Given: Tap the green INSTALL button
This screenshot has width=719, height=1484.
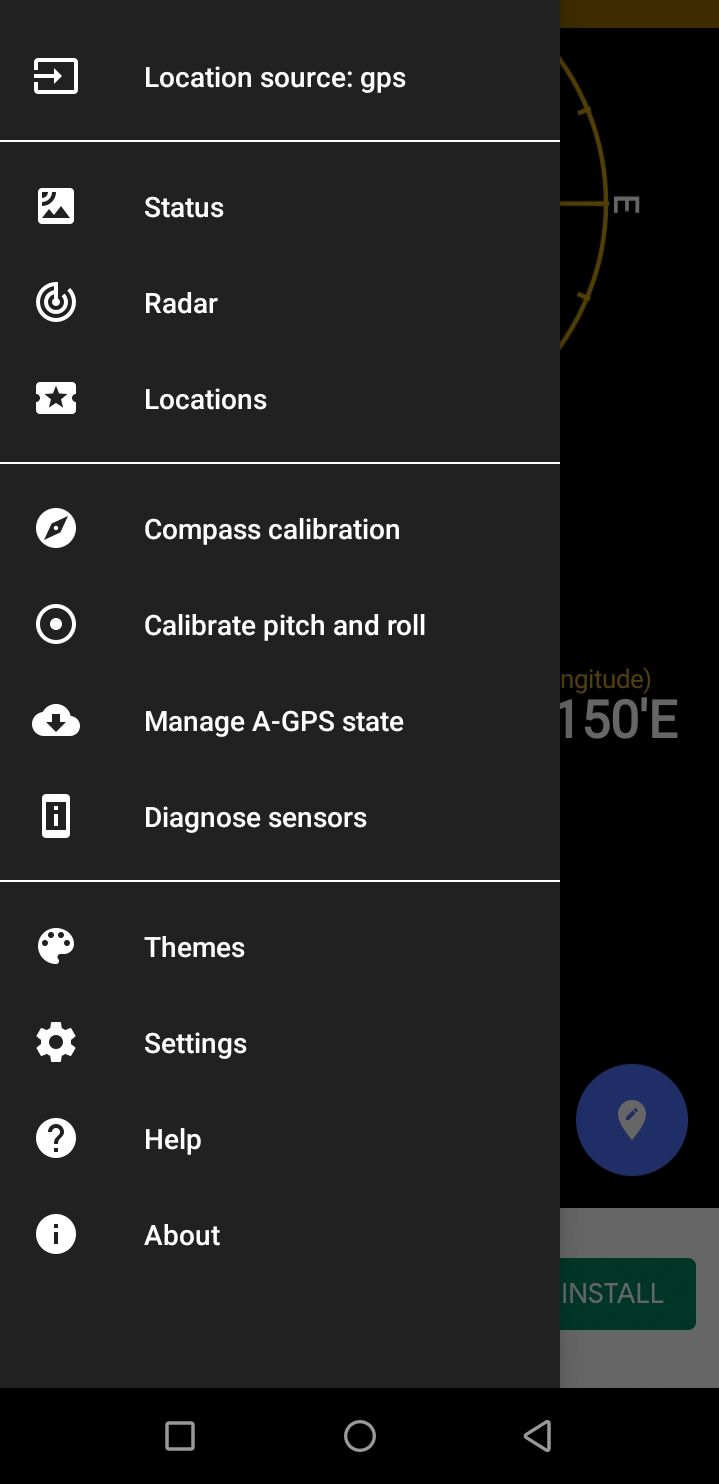Looking at the screenshot, I should [x=626, y=1293].
